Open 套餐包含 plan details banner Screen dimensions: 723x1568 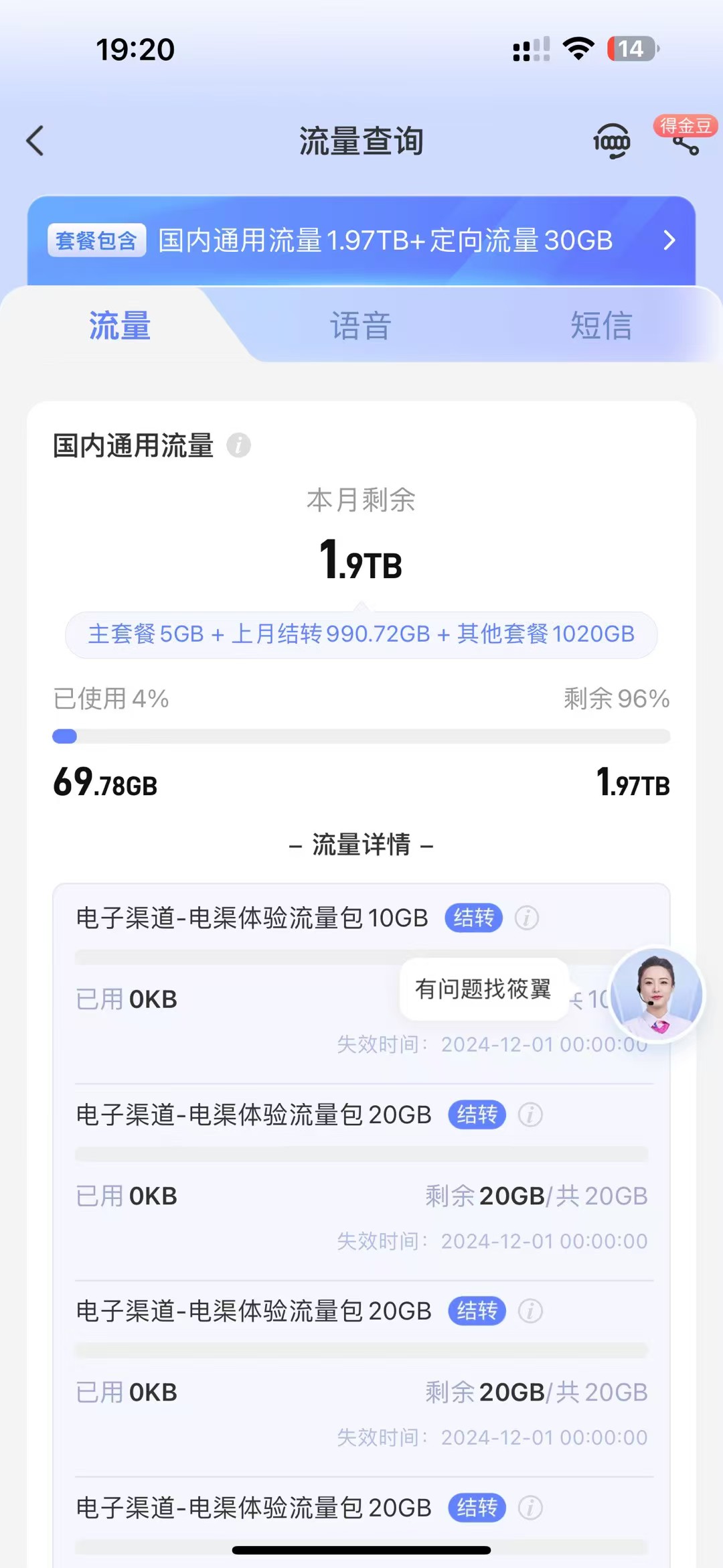click(361, 240)
